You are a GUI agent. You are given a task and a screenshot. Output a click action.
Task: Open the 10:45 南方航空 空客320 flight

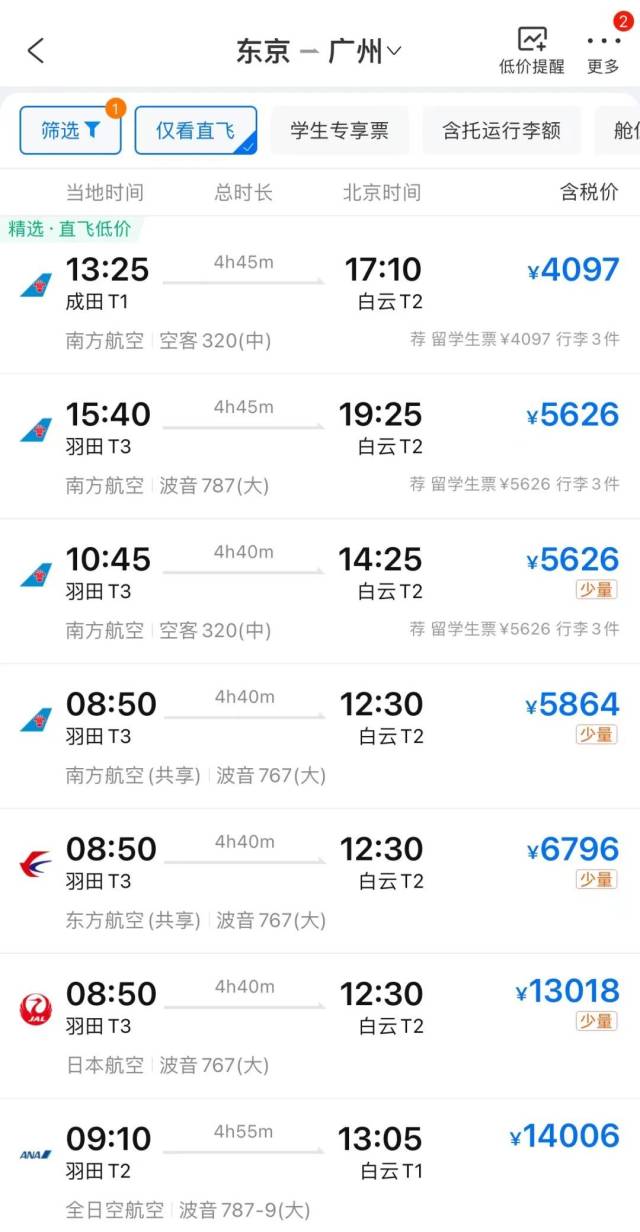pyautogui.click(x=320, y=591)
